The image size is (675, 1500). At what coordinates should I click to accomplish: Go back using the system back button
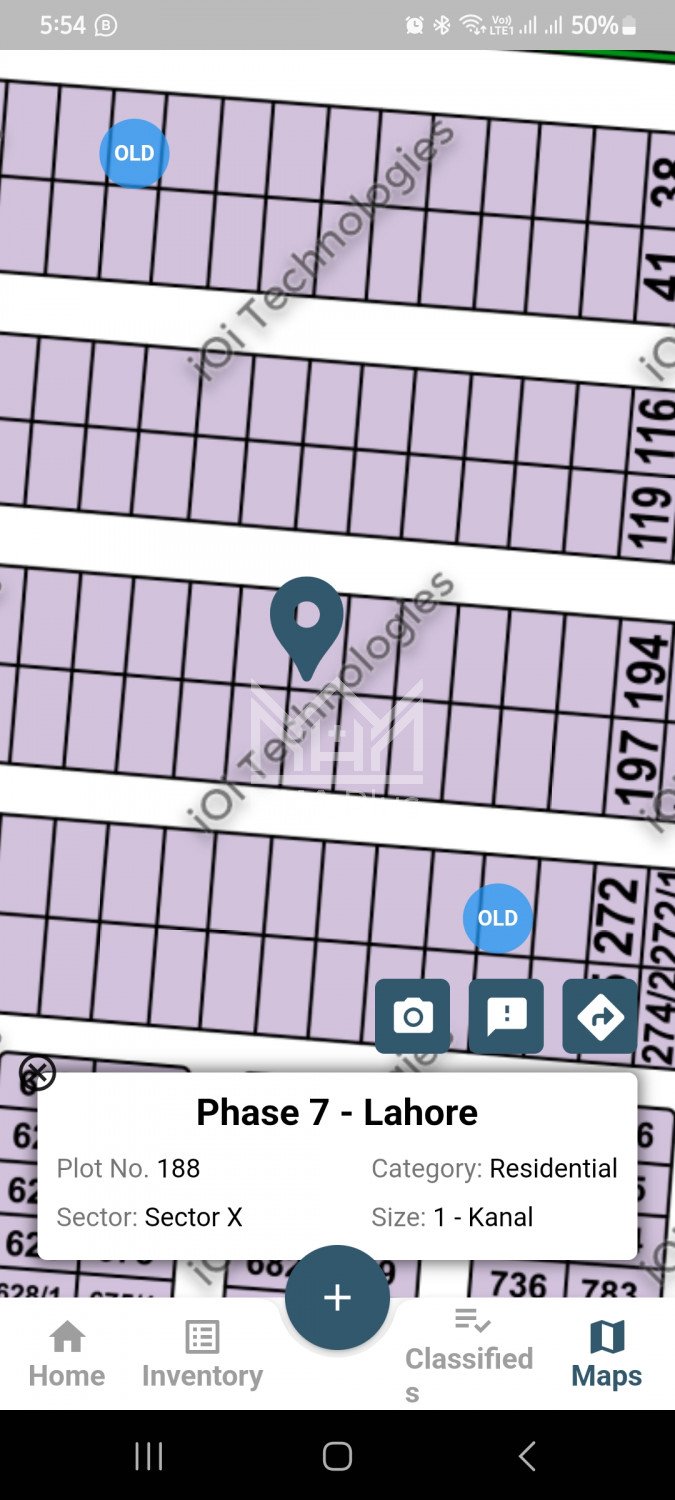coord(527,1456)
